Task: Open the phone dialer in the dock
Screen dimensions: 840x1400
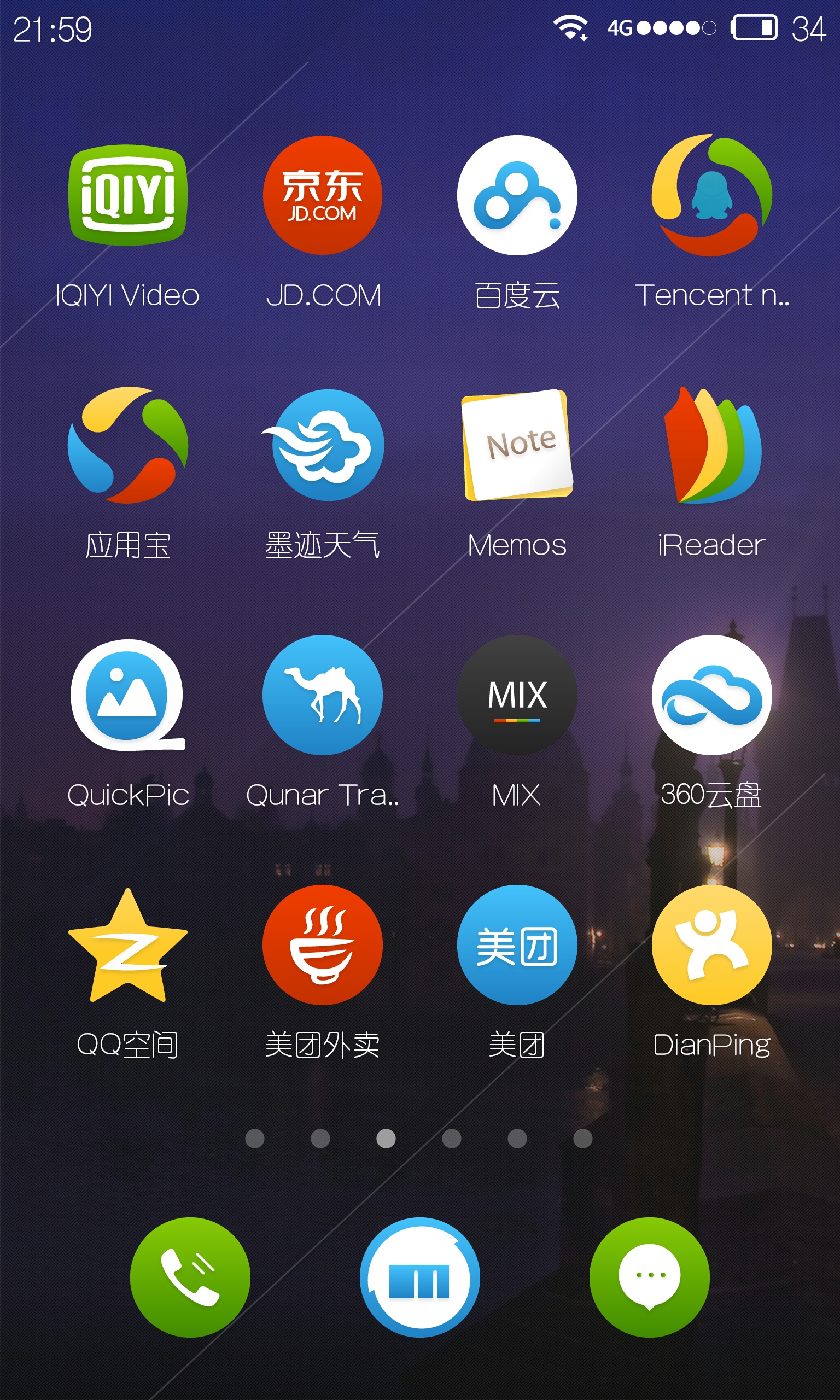Action: tap(190, 1277)
